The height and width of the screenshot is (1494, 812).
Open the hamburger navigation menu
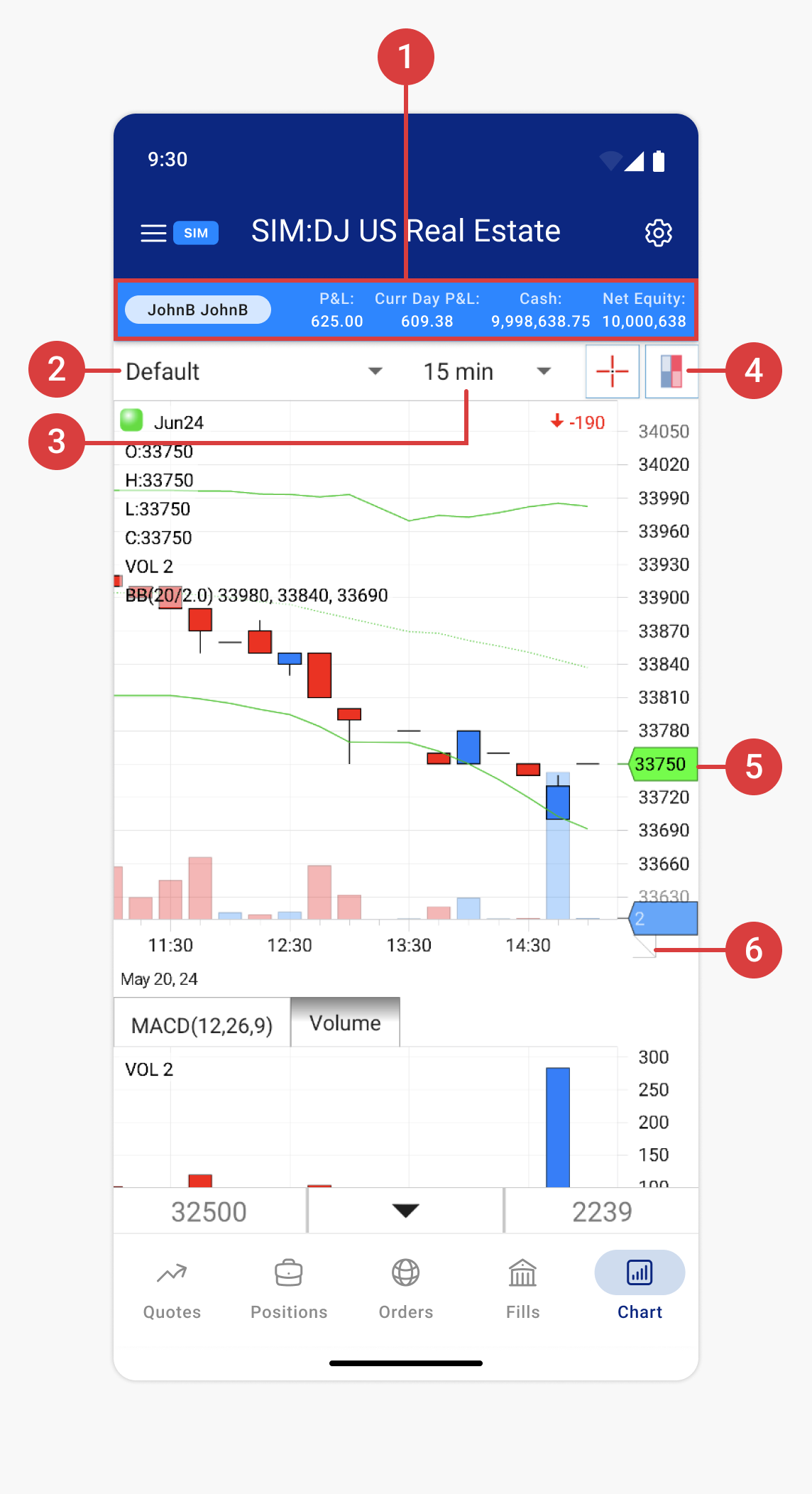tap(153, 231)
